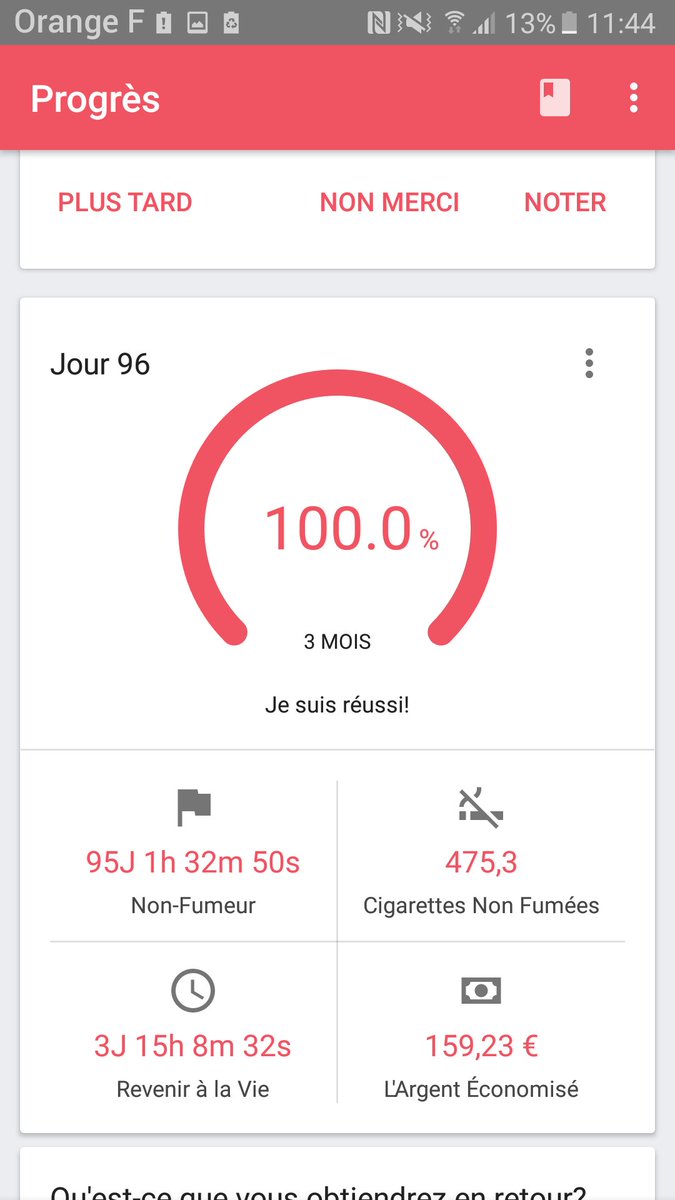Tap the PLUS TARD button

coord(125,202)
